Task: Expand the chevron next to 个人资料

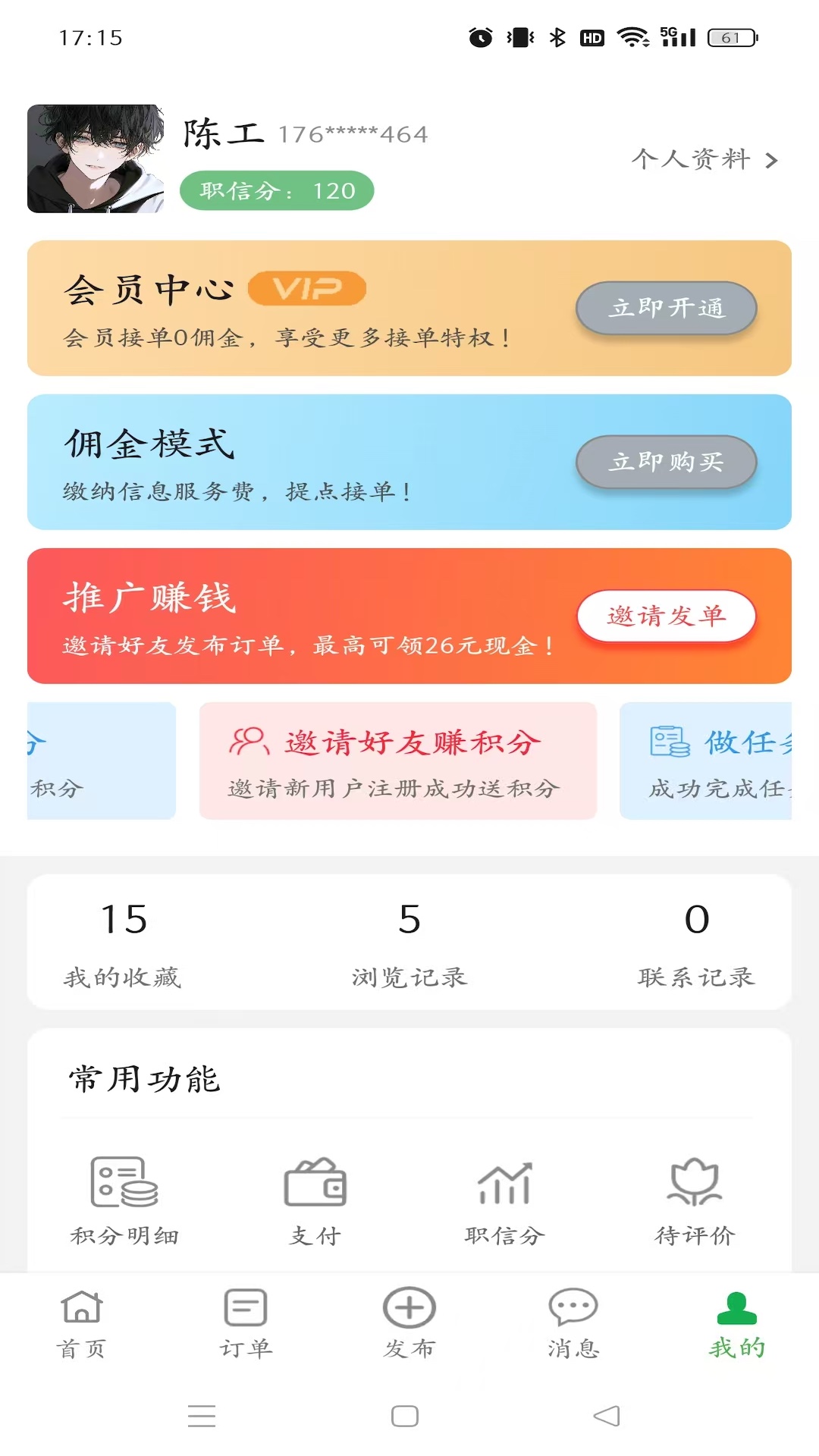Action: point(773,160)
